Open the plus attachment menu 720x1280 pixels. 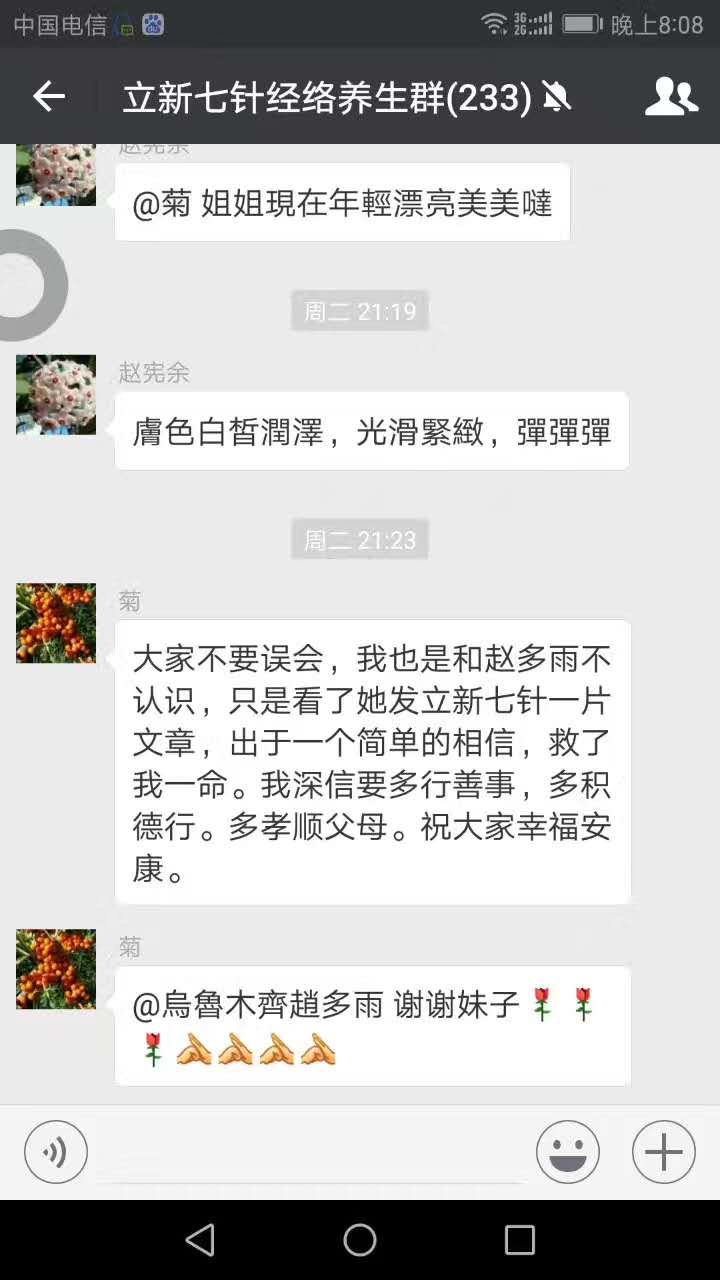pos(662,1151)
